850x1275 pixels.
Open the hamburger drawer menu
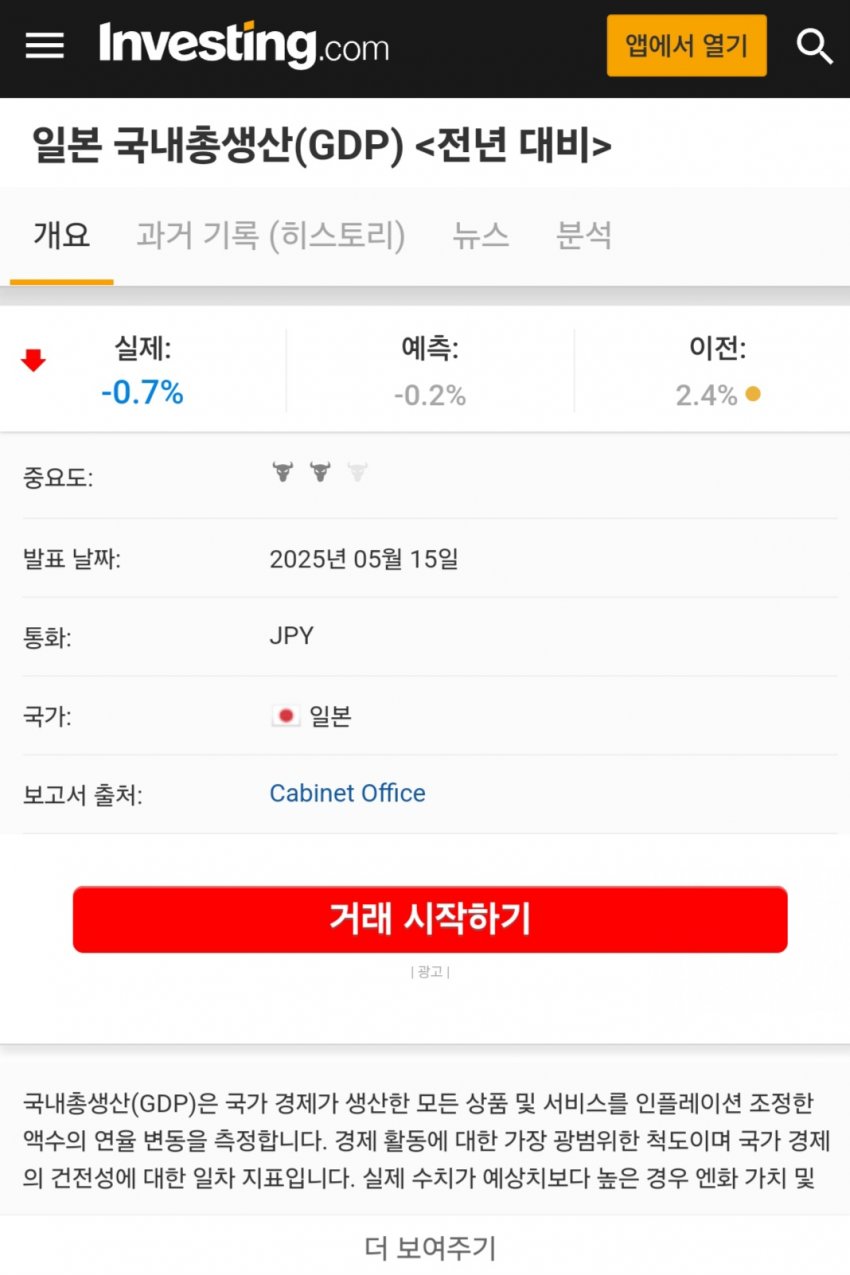[x=44, y=46]
